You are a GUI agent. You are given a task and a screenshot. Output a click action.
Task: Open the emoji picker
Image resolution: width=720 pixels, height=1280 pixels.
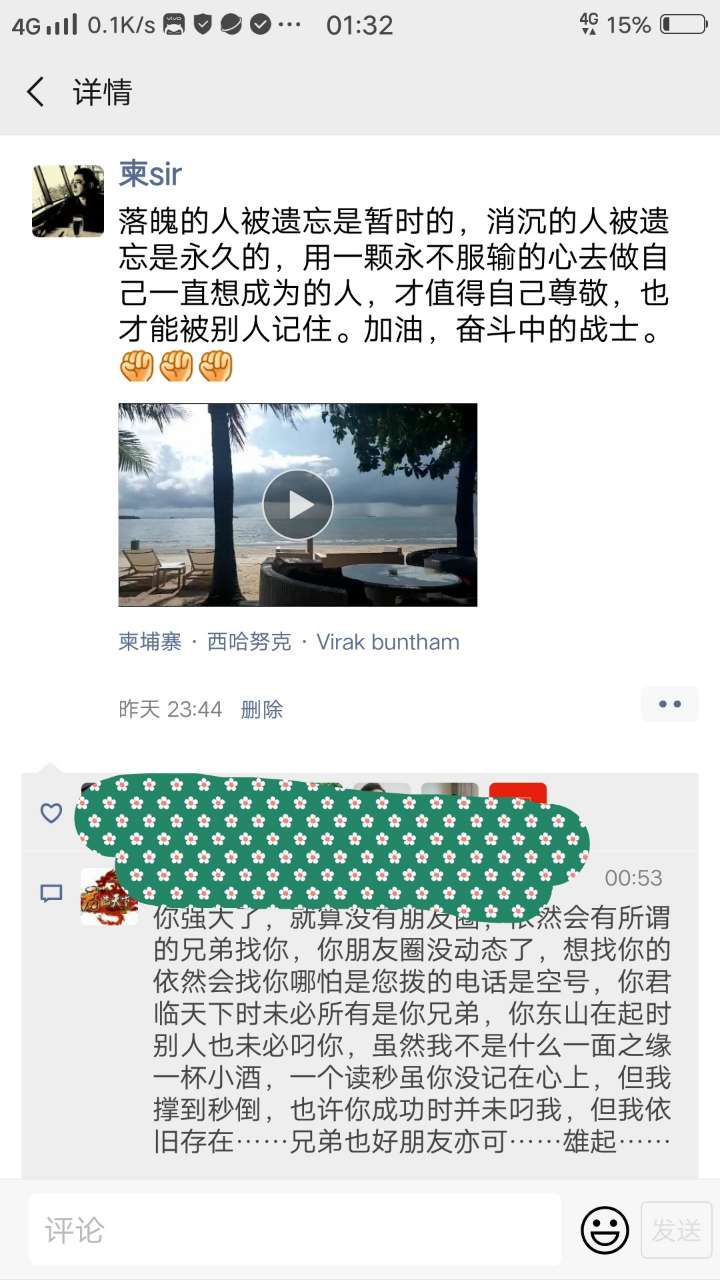tap(605, 1230)
